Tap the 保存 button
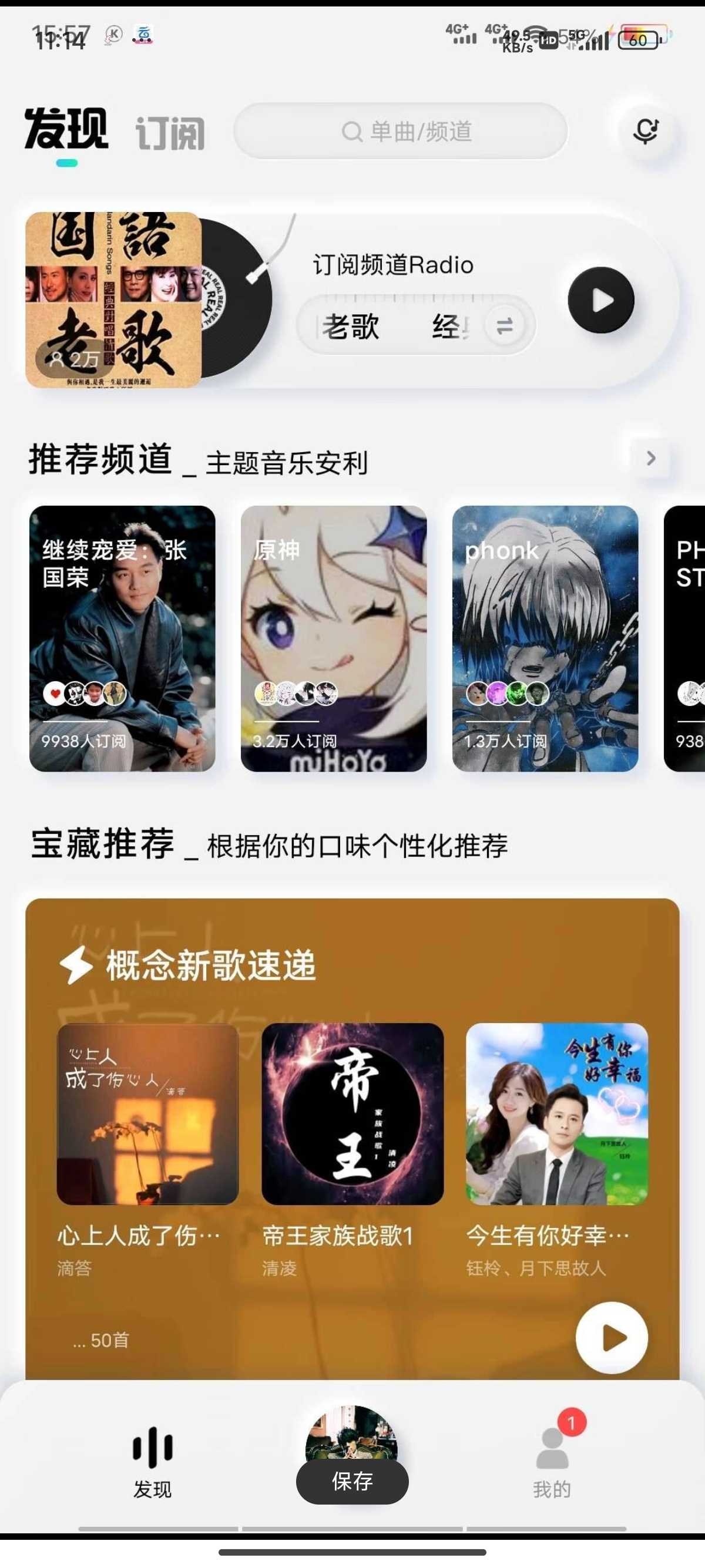 (x=352, y=1481)
